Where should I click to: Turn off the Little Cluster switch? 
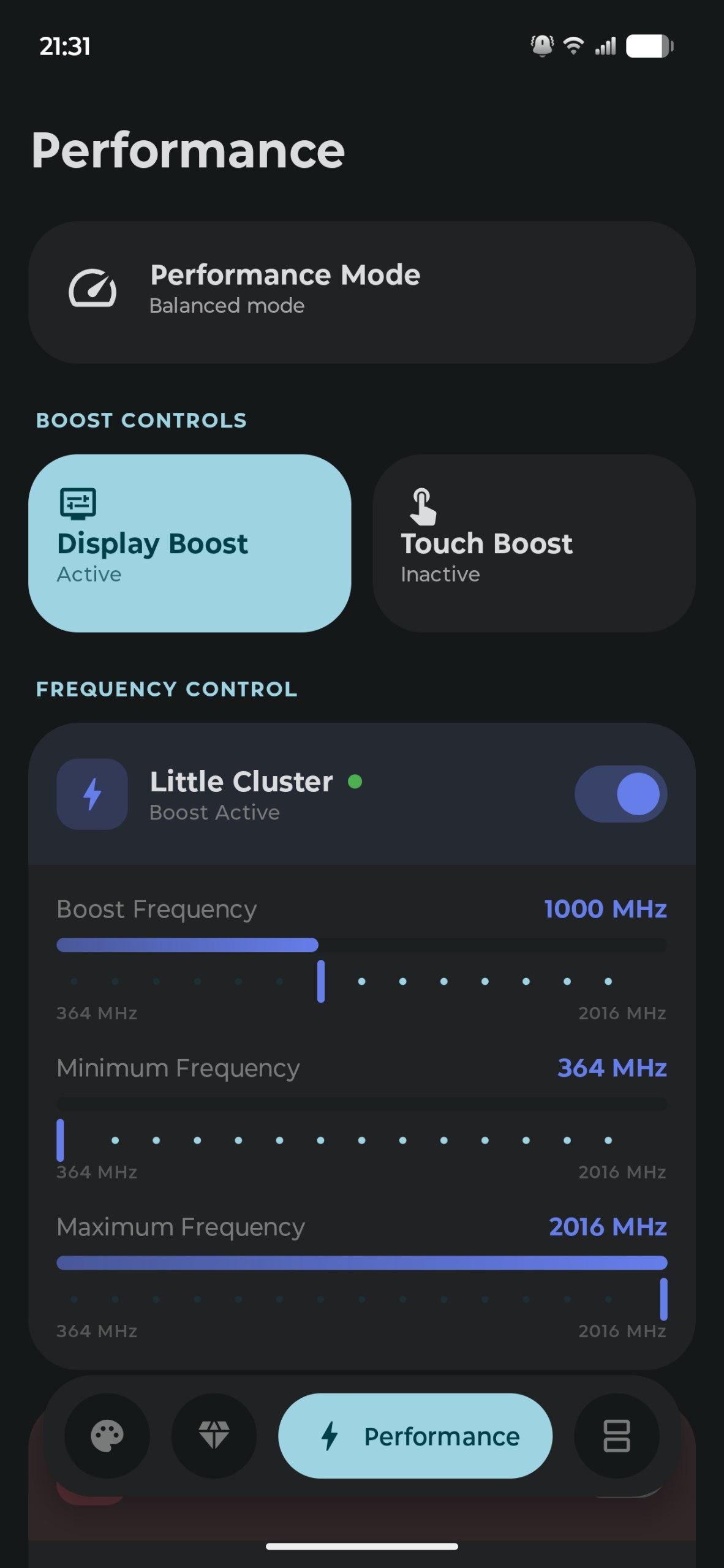coord(620,794)
